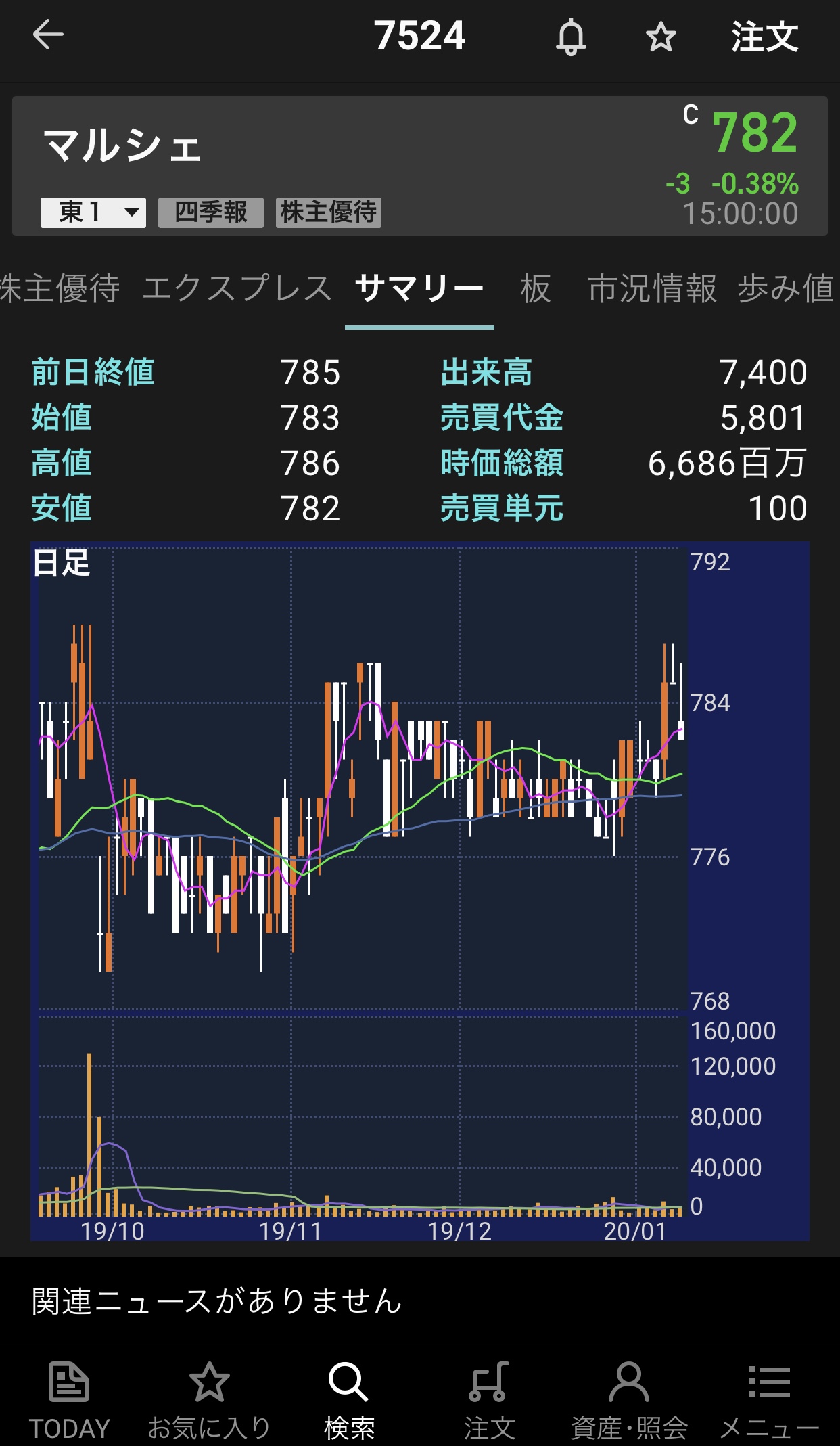Switch to the 歩み値 tab

(786, 289)
